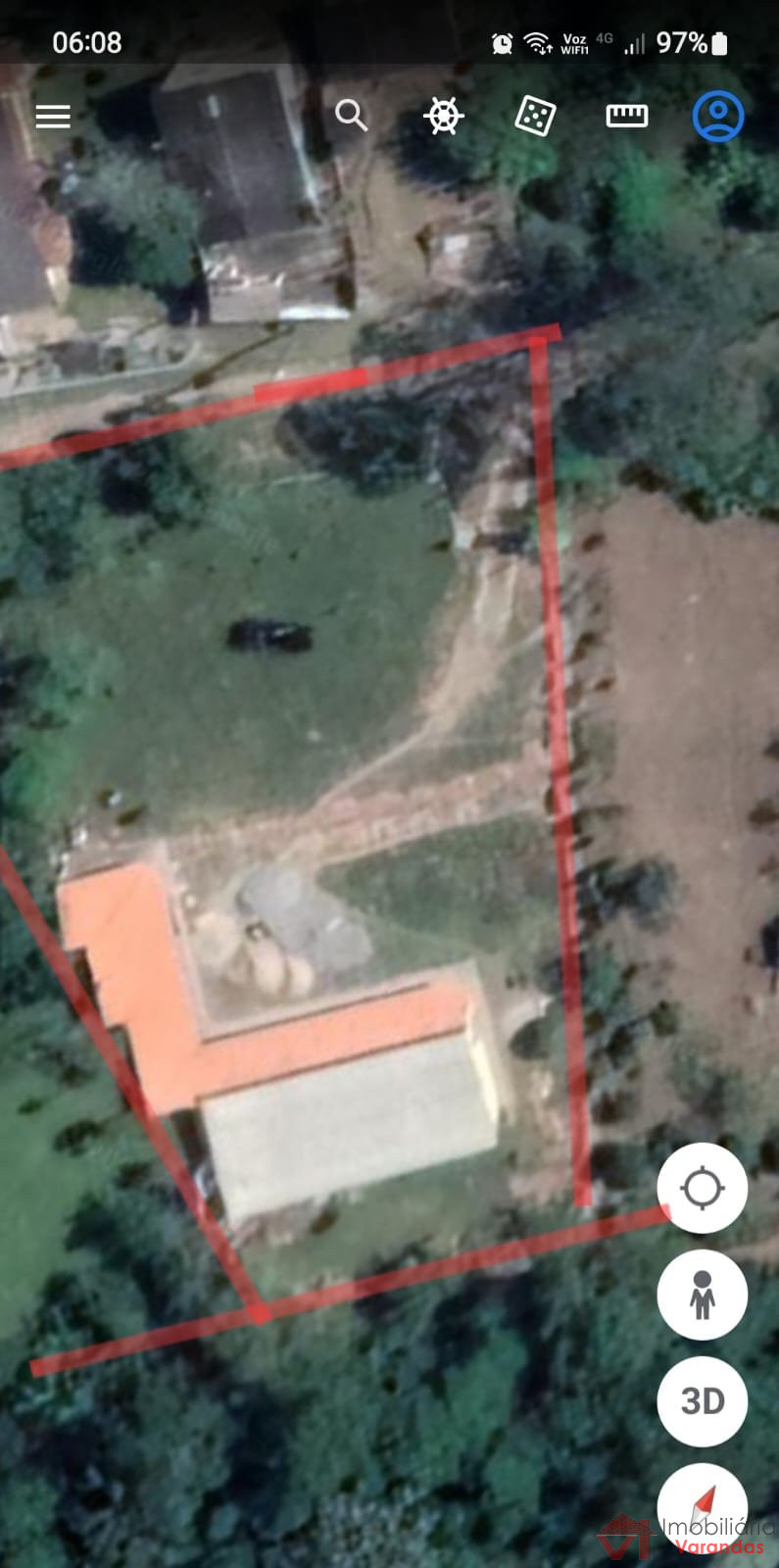Tap the dice for a random location

point(535,117)
